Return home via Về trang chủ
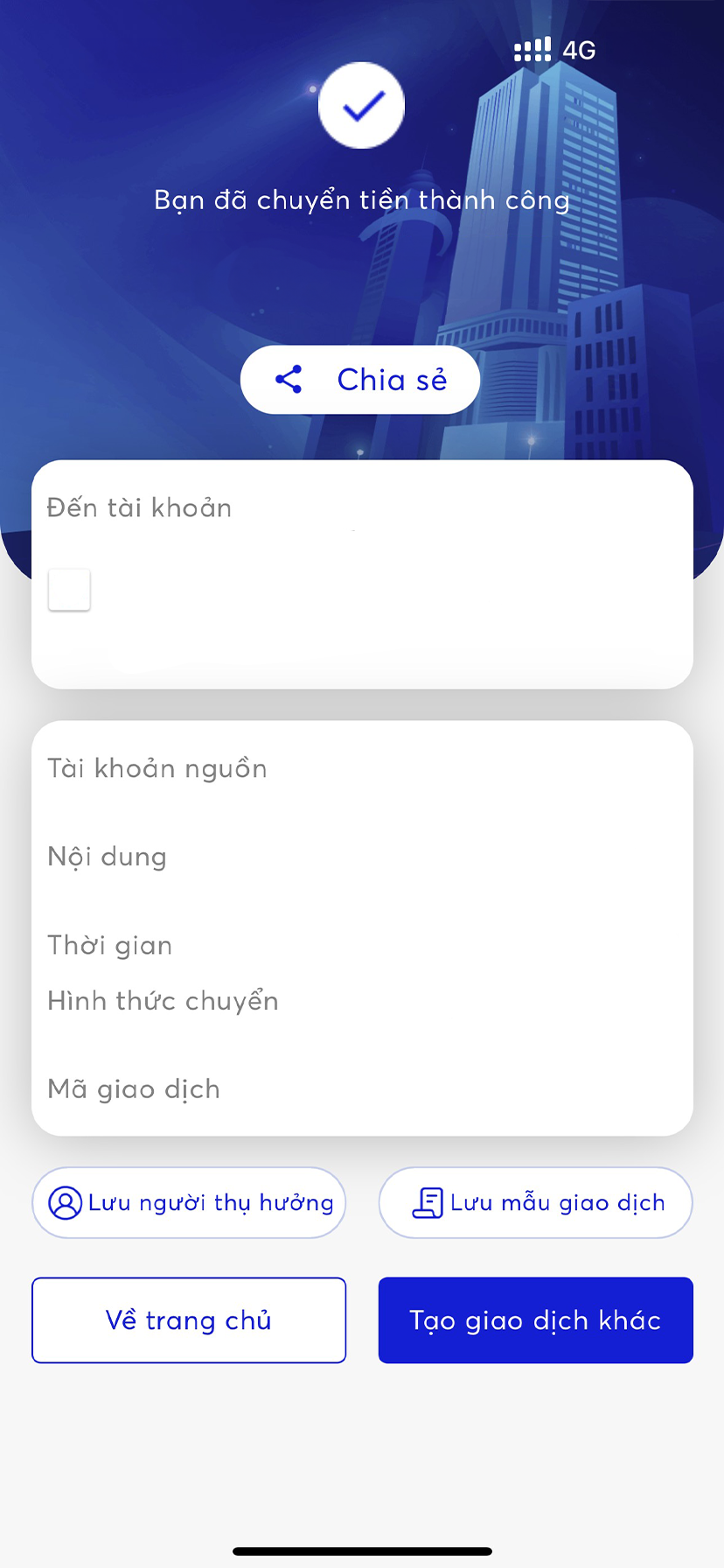 189,1320
